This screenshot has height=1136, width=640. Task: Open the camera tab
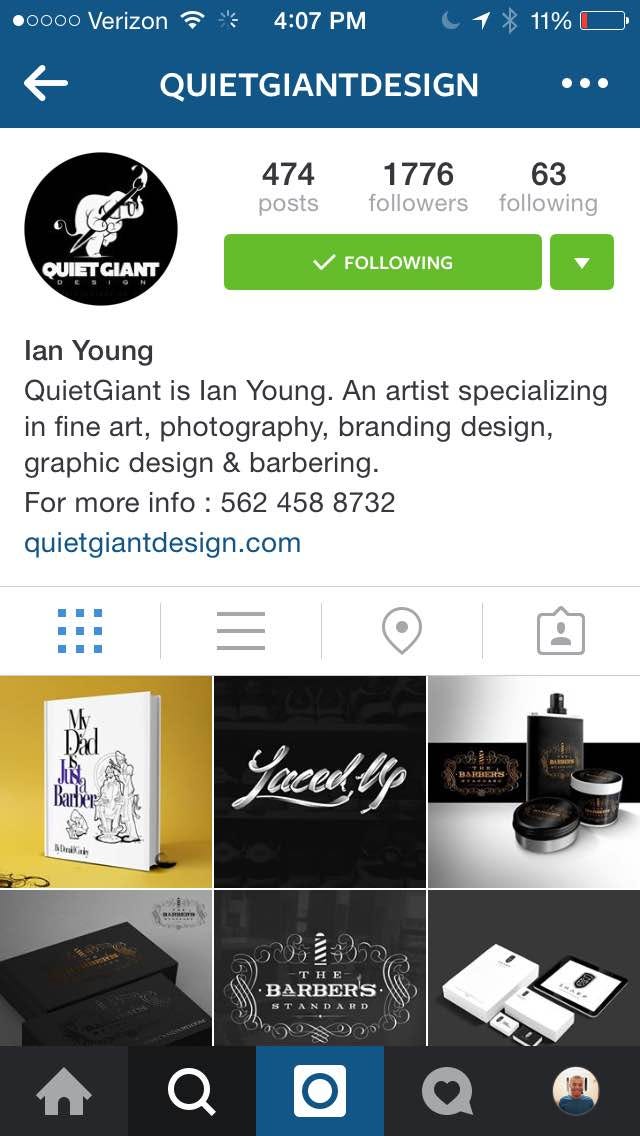coord(320,1091)
